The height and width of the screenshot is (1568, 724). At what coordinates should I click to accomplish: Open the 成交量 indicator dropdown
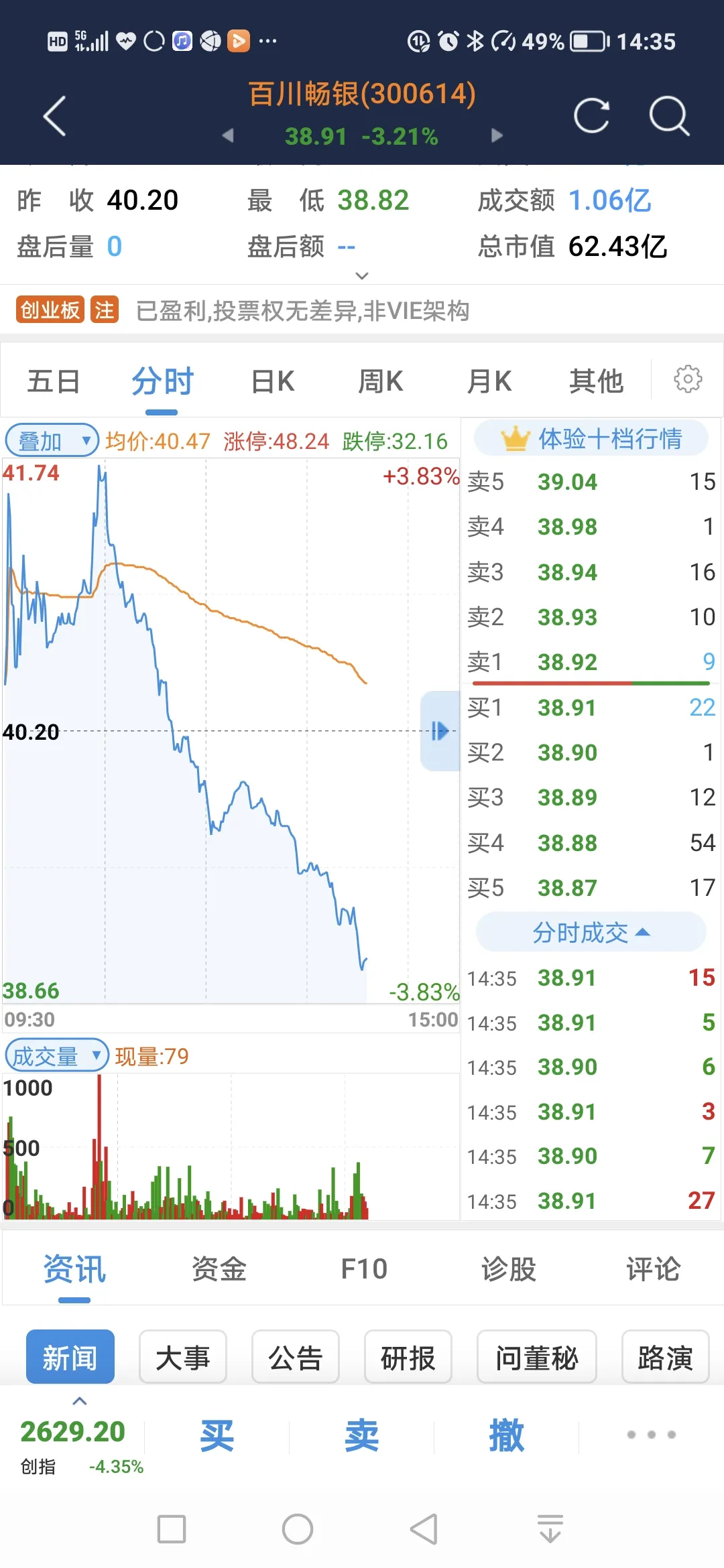pyautogui.click(x=57, y=1056)
